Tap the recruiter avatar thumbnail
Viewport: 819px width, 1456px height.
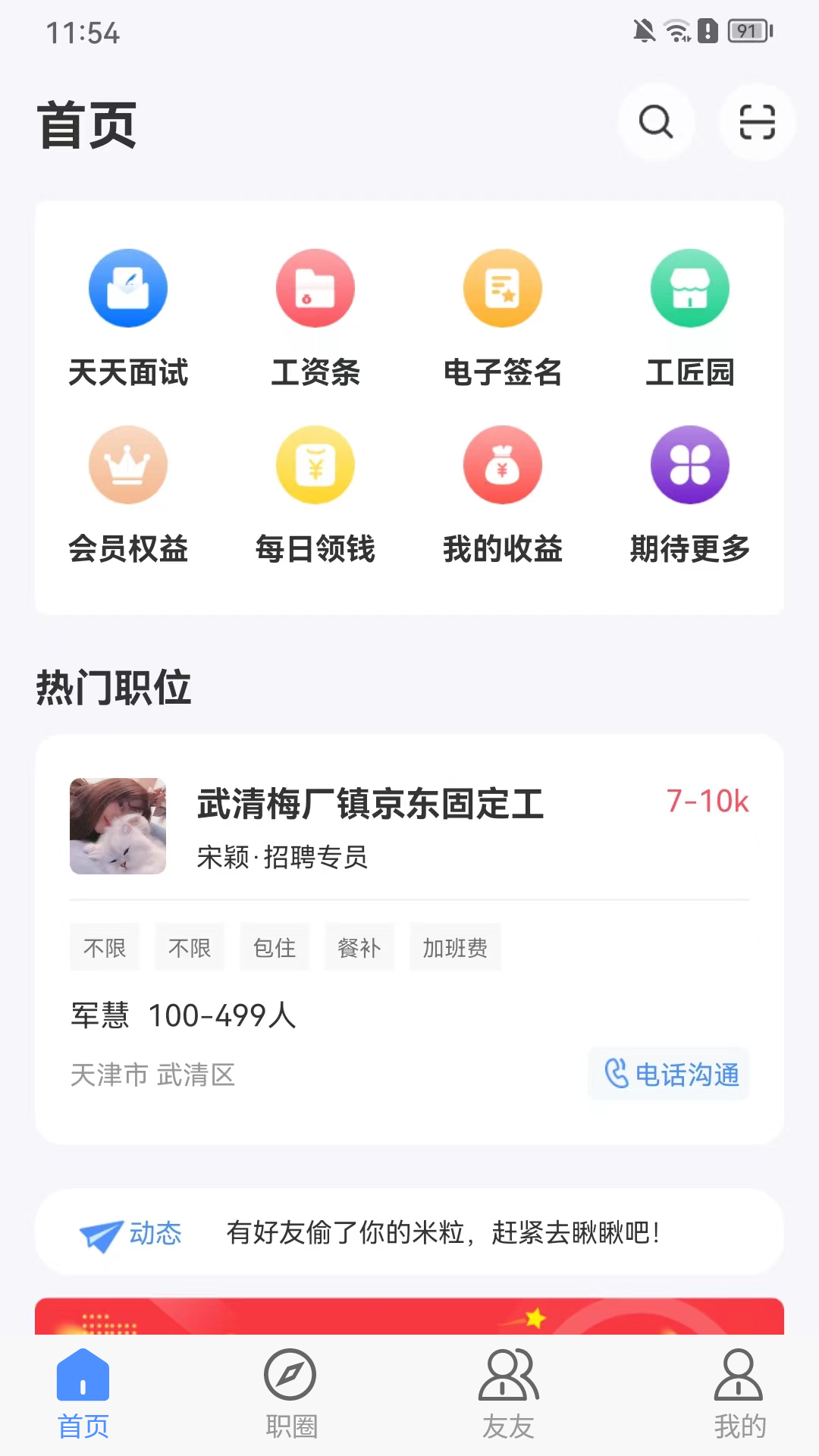point(118,825)
